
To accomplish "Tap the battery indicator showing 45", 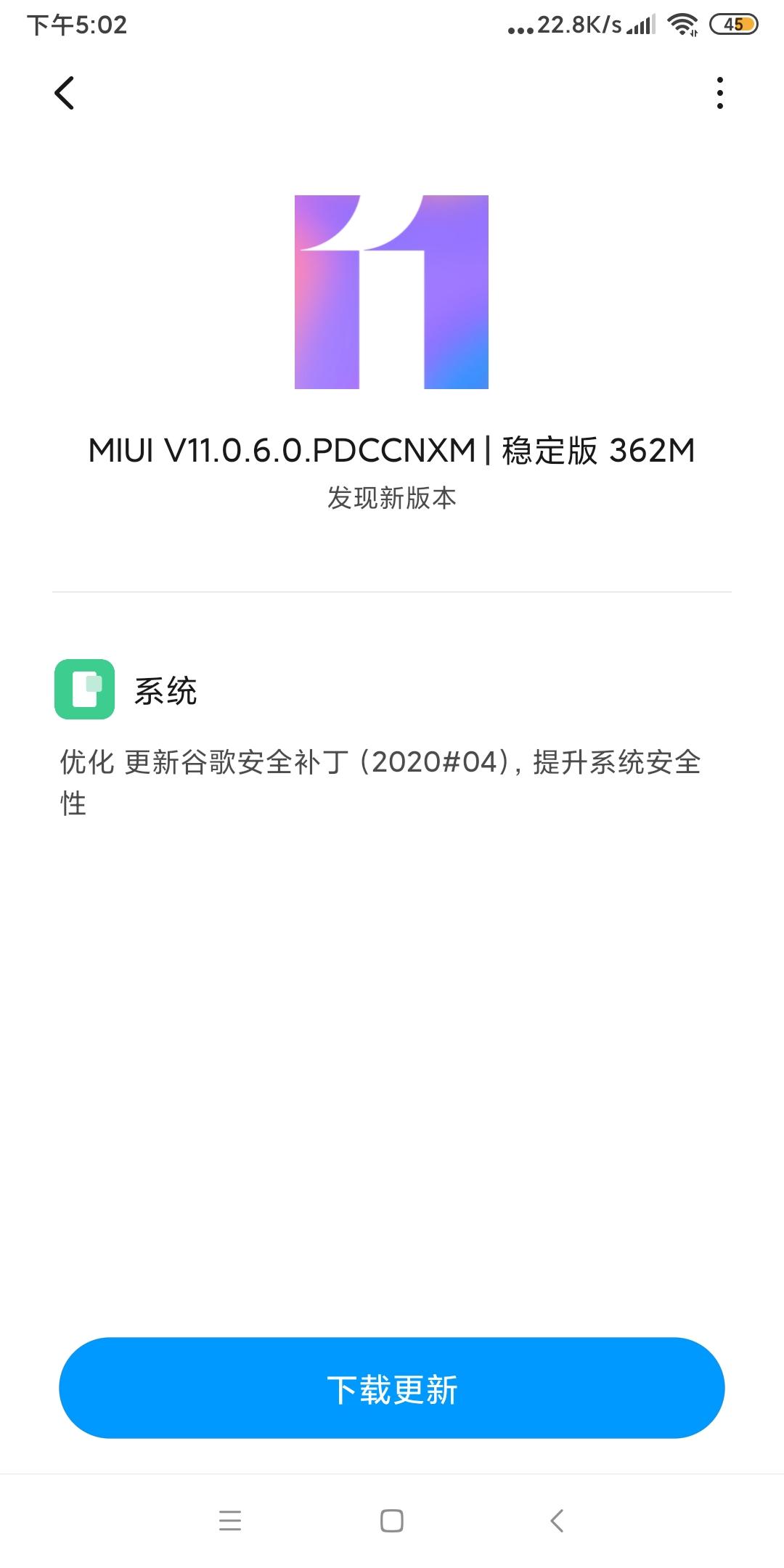I will (733, 24).
